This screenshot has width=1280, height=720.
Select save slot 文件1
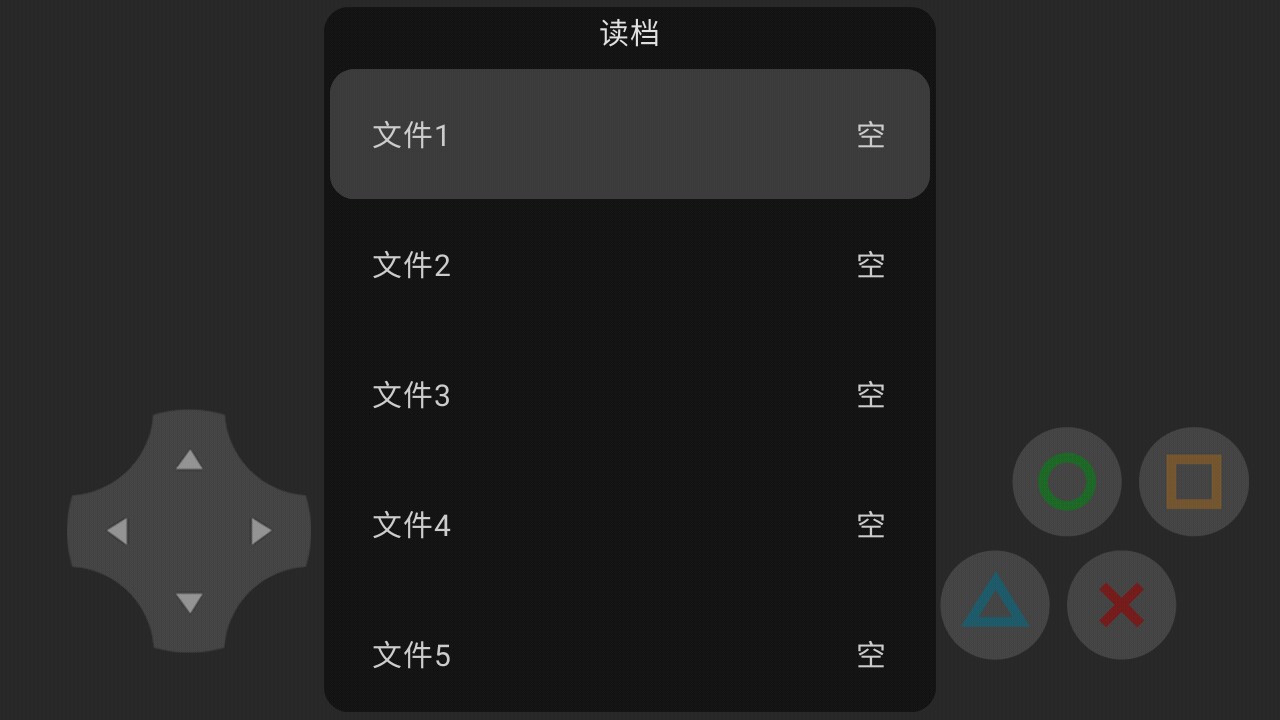click(x=629, y=135)
